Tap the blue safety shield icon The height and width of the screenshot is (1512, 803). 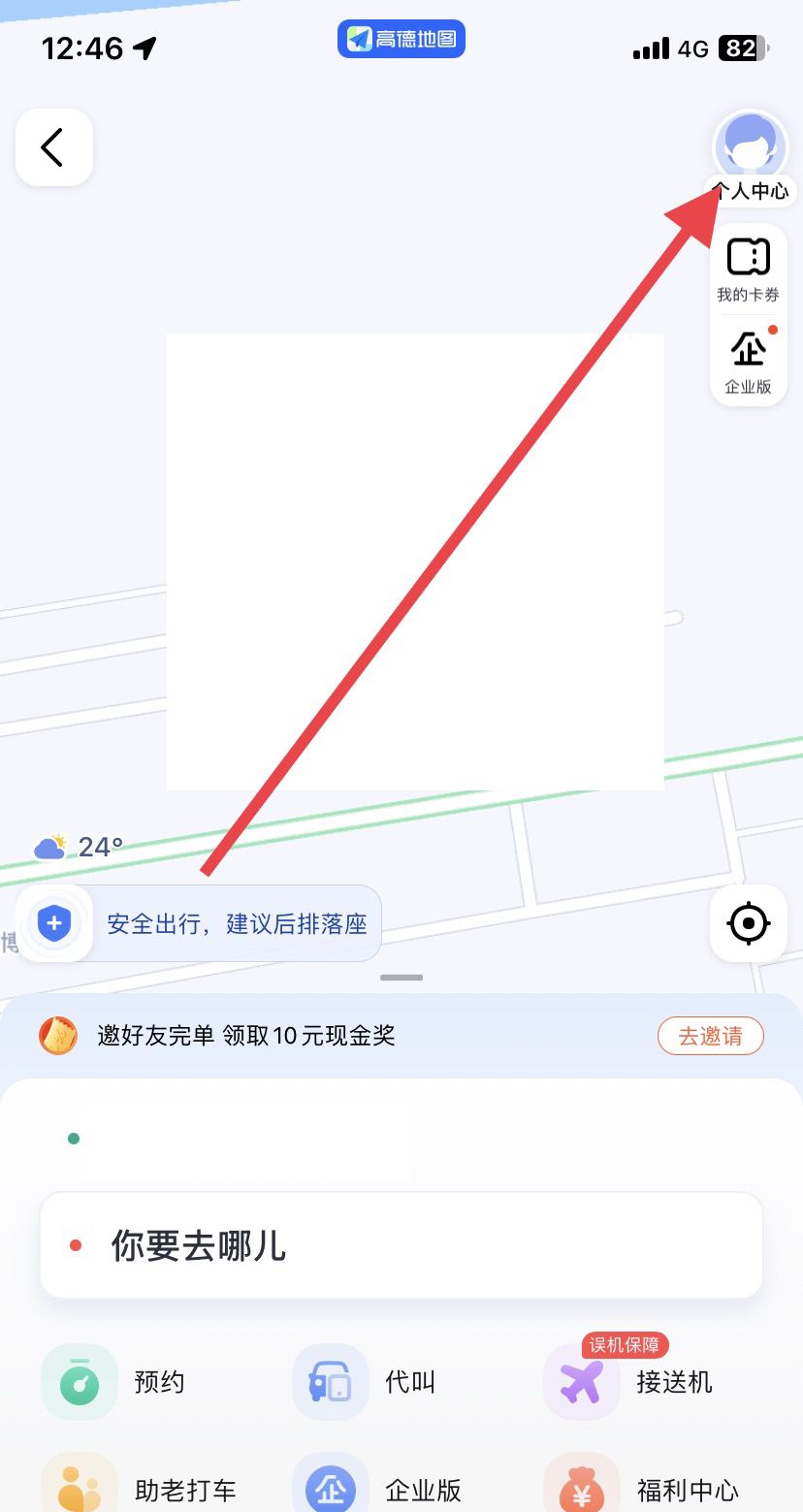[x=55, y=923]
